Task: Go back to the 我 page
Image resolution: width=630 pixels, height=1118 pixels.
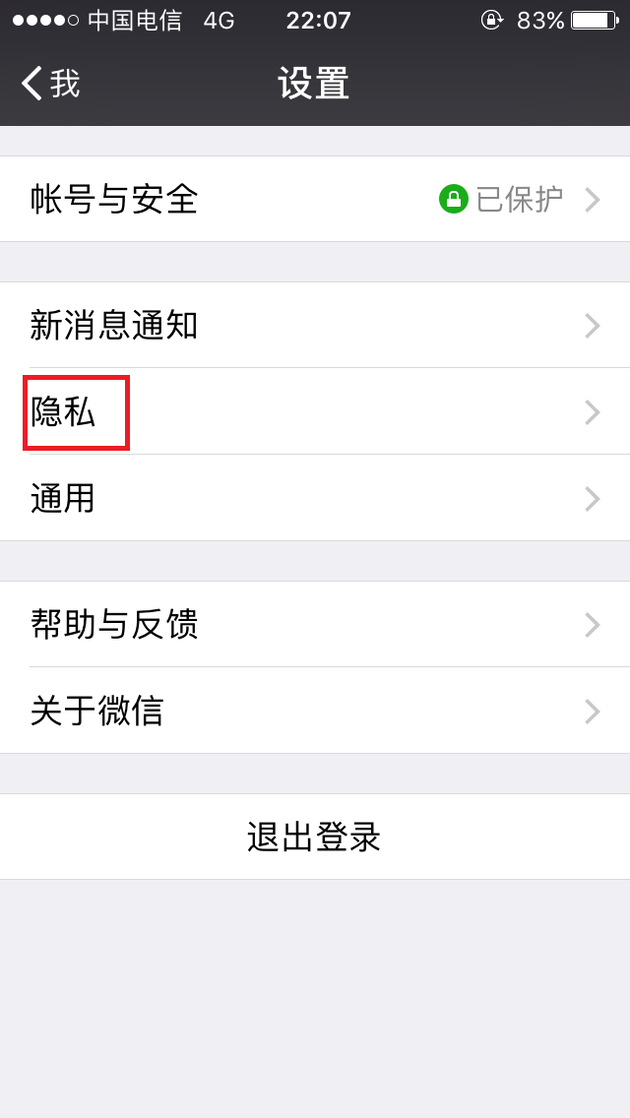Action: click(x=50, y=83)
